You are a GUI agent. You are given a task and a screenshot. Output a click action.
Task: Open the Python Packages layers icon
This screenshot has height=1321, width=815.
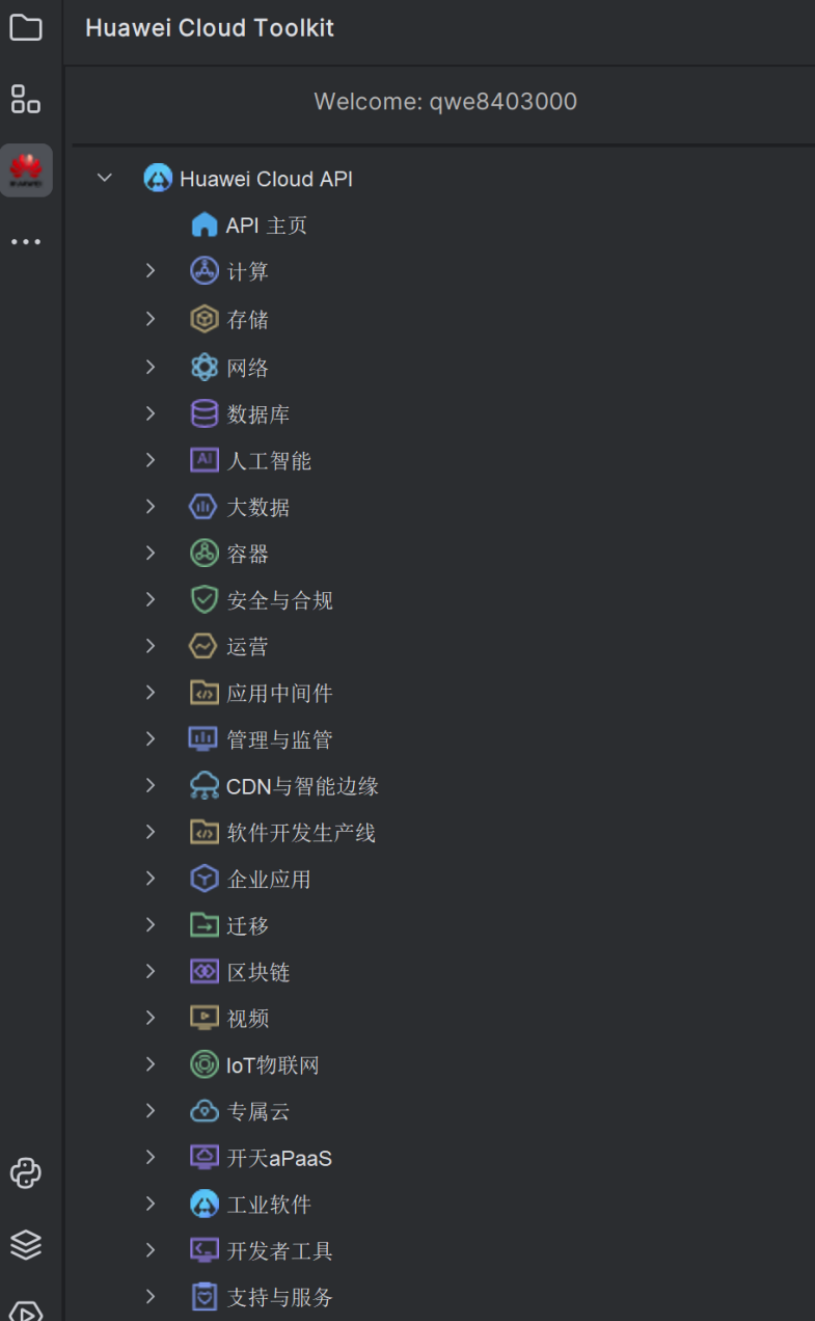(25, 1245)
